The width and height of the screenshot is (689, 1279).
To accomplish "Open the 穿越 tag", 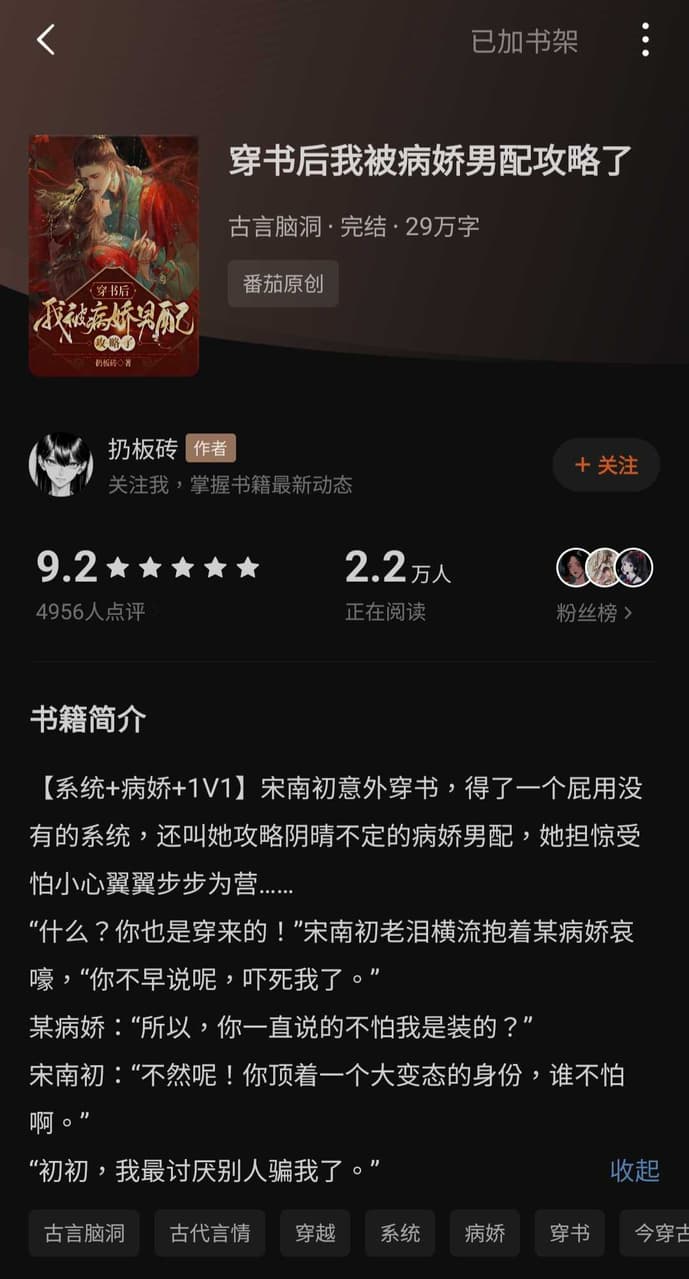I will point(315,1233).
